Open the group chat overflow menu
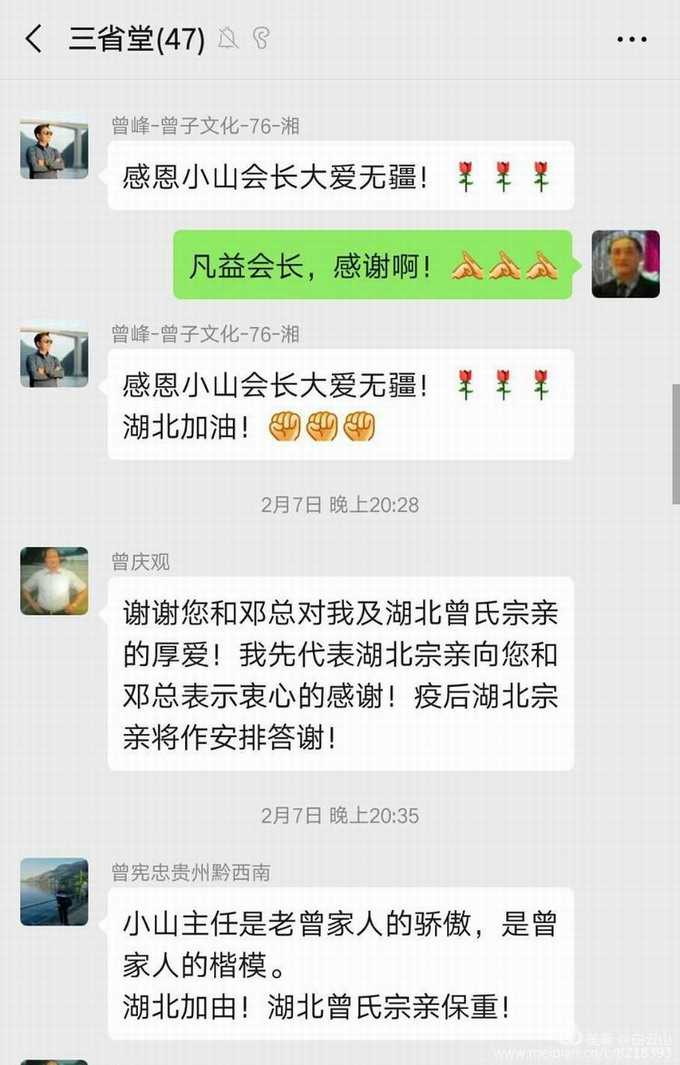This screenshot has width=680, height=1065. (x=631, y=40)
